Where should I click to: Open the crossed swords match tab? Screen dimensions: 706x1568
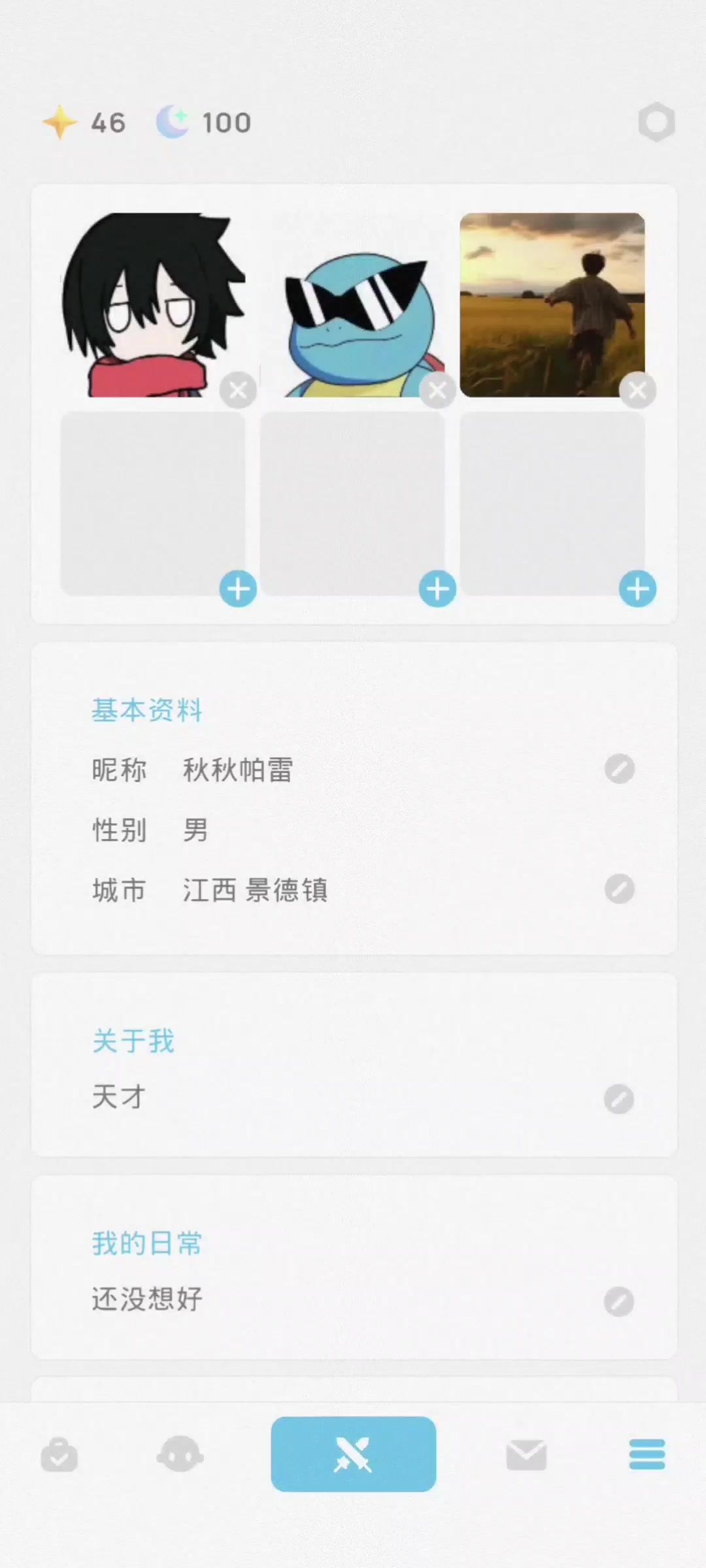coord(353,1454)
